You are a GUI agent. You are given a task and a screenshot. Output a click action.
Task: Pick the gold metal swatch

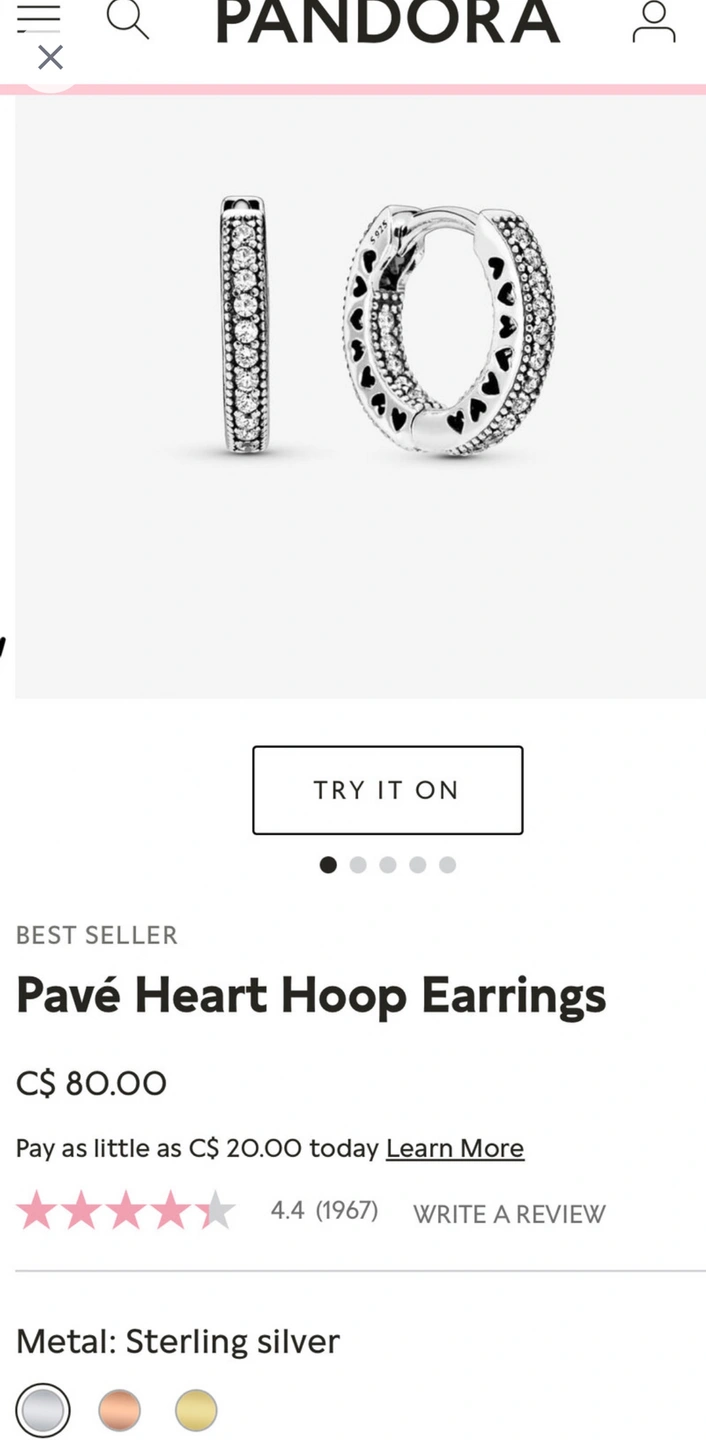[196, 1411]
